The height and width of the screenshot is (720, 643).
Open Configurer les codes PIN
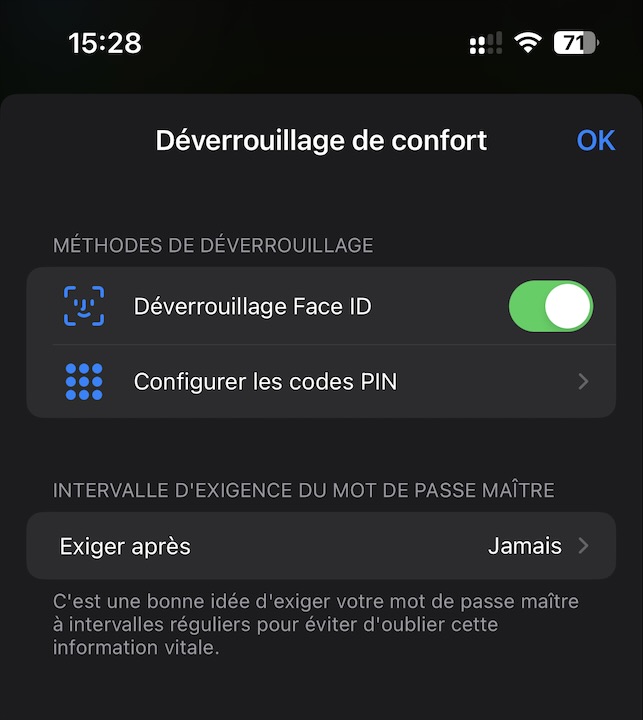coord(320,381)
